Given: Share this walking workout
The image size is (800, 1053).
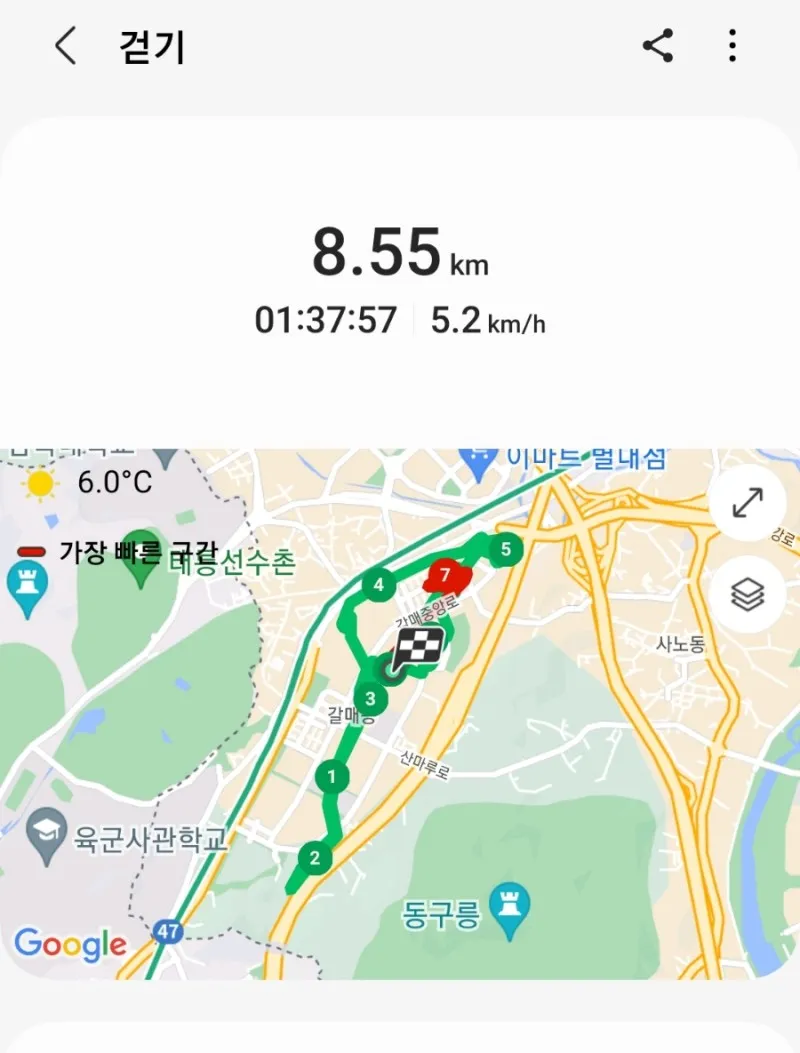Looking at the screenshot, I should tap(657, 46).
